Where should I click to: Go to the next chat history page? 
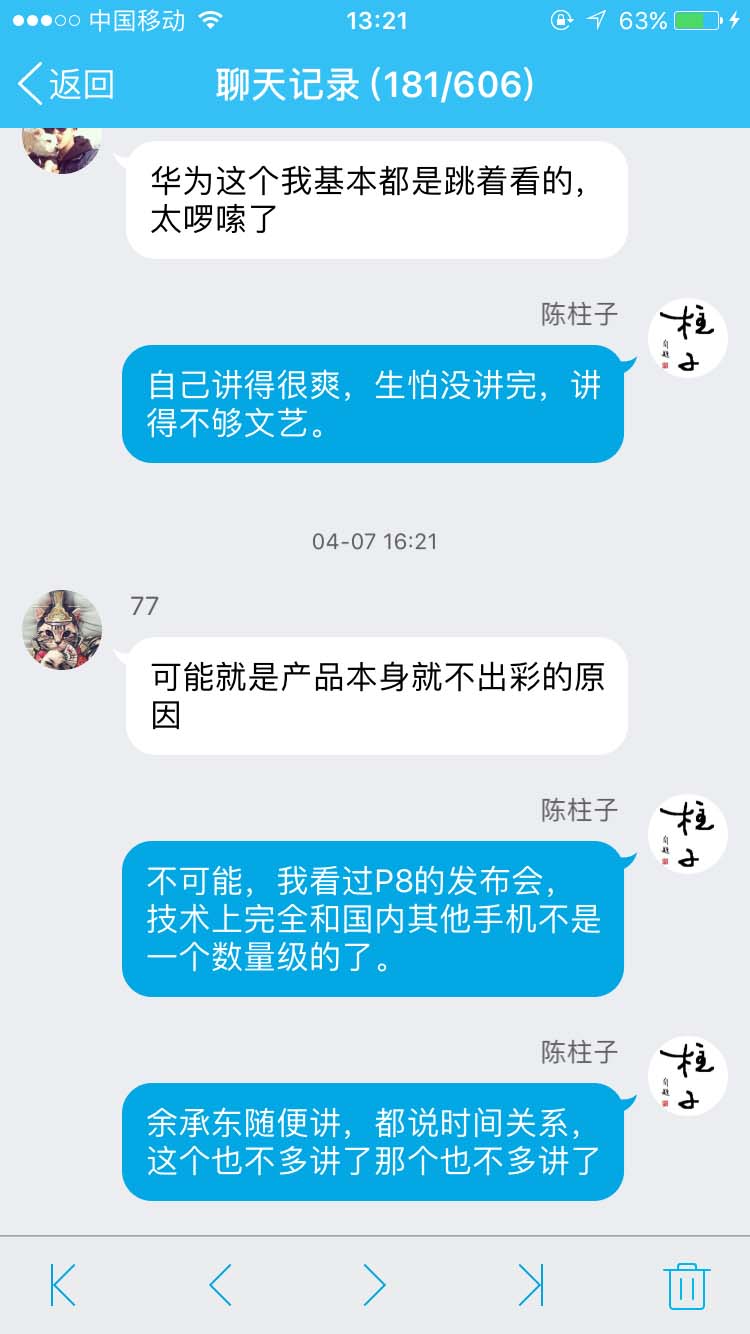pos(375,1283)
